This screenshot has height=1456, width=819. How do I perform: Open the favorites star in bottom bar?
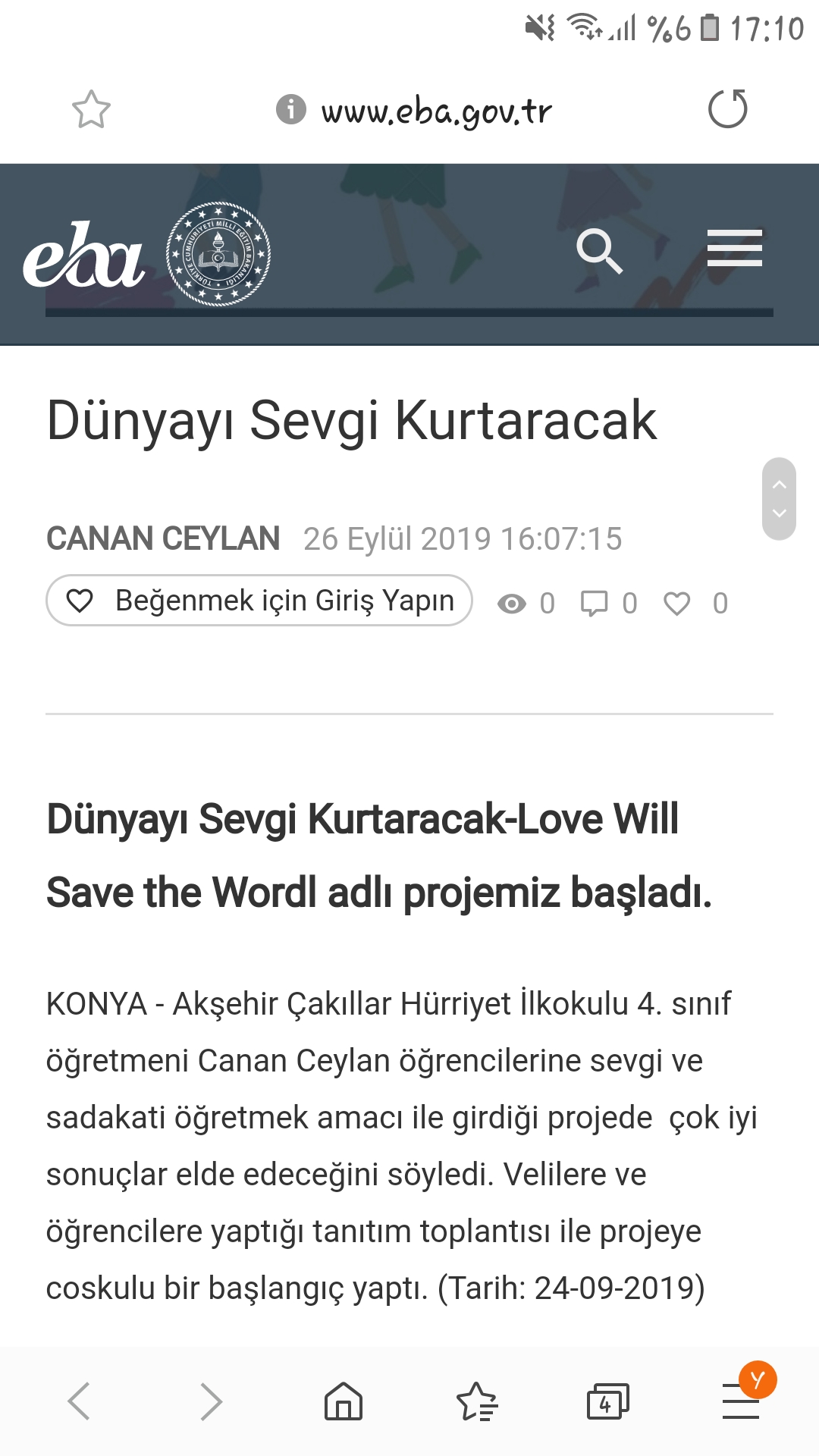click(477, 1401)
